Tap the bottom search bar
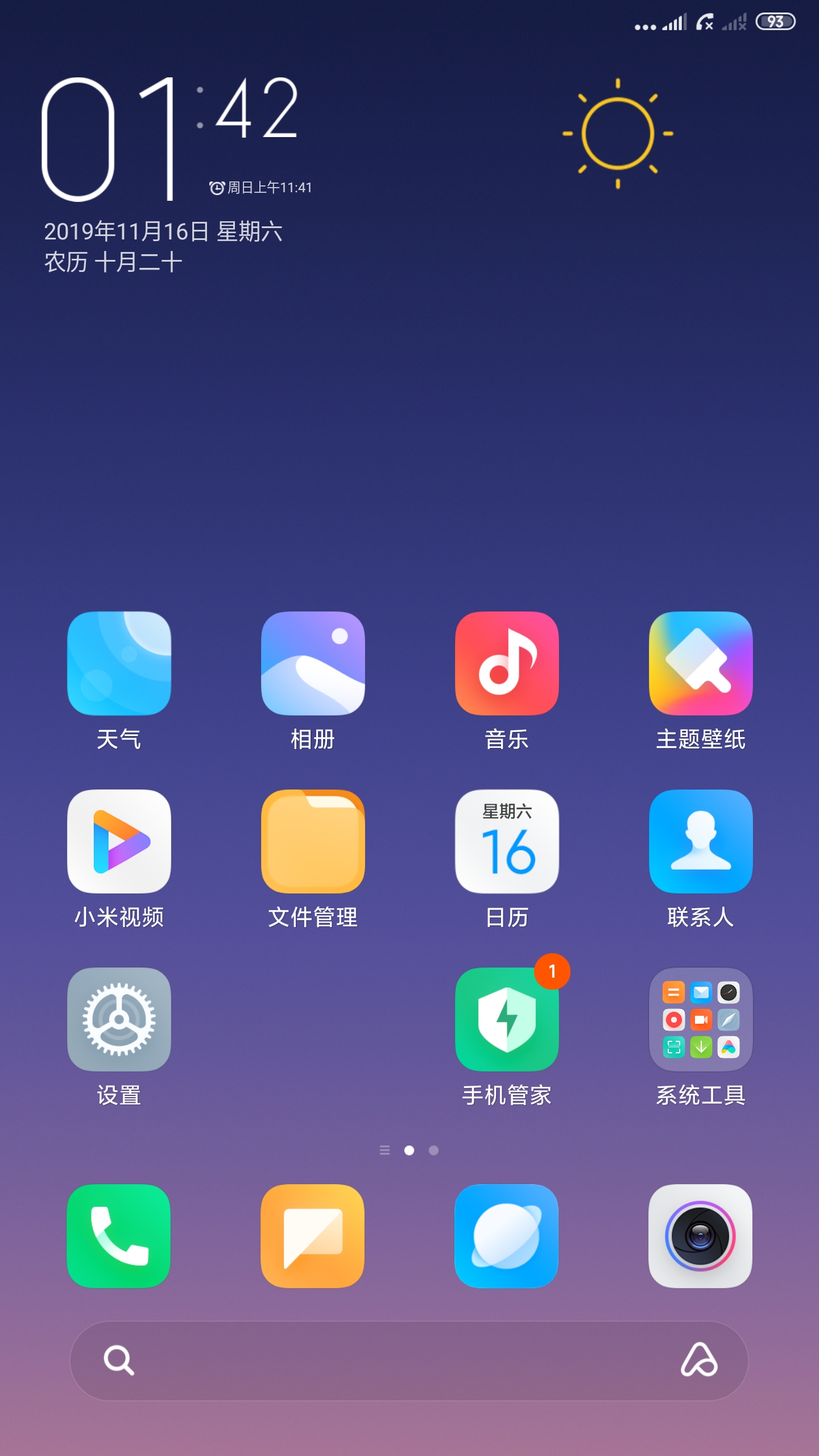Image resolution: width=819 pixels, height=1456 pixels. click(x=398, y=1360)
